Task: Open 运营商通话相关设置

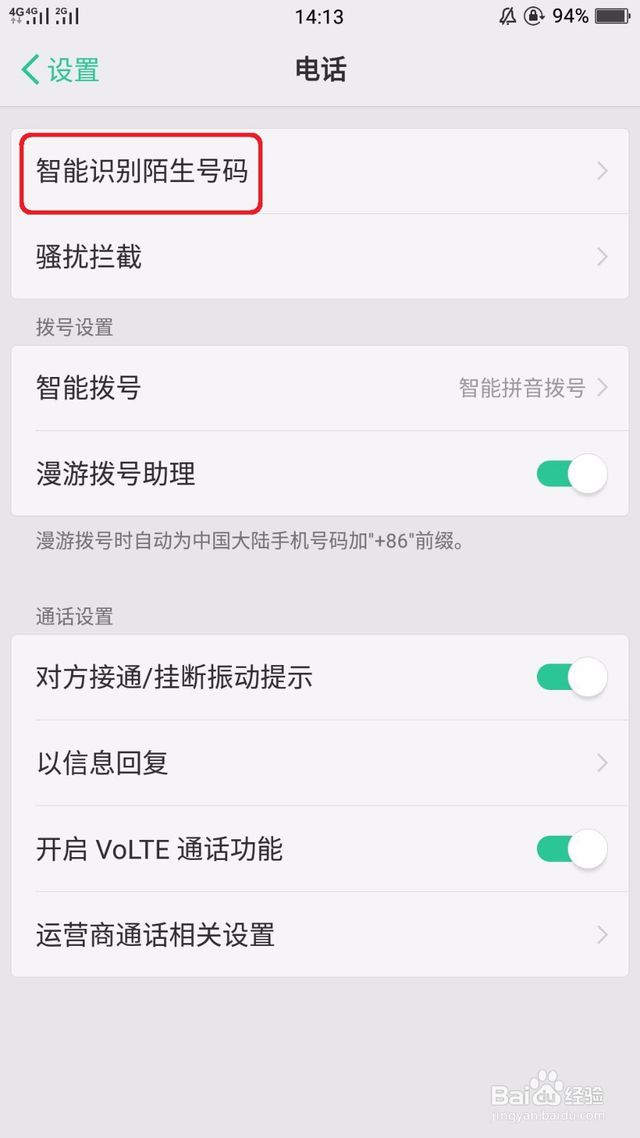Action: point(319,934)
